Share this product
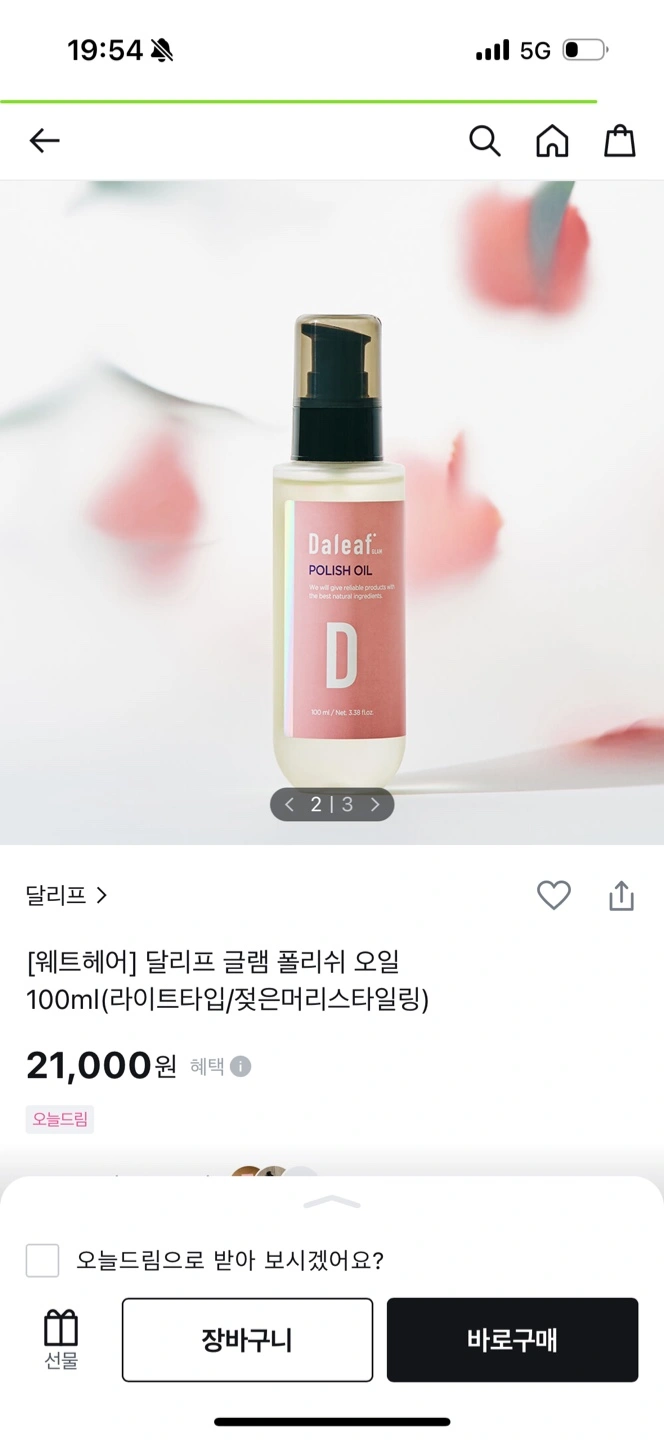 (x=621, y=895)
